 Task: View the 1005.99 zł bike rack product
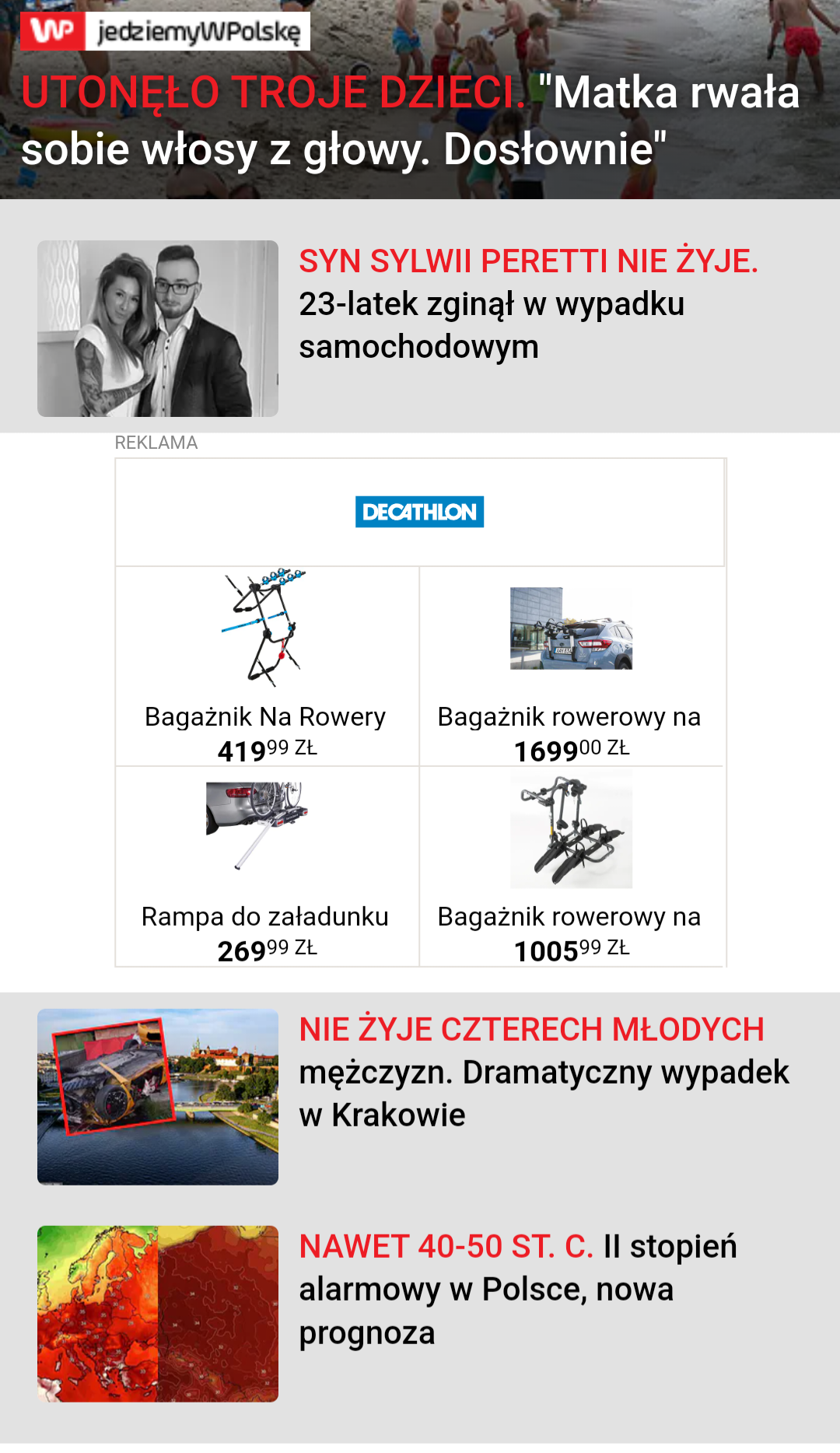[x=571, y=867]
